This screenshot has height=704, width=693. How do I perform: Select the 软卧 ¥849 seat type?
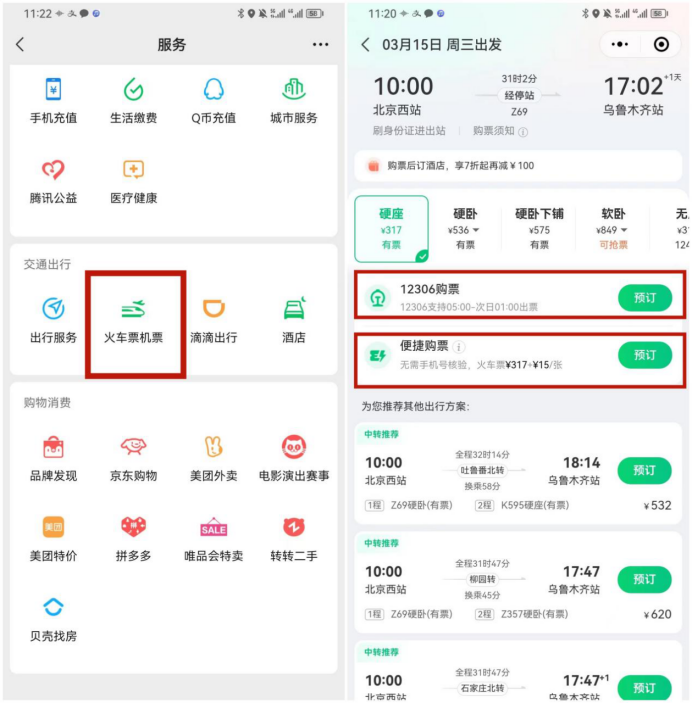[x=613, y=229]
